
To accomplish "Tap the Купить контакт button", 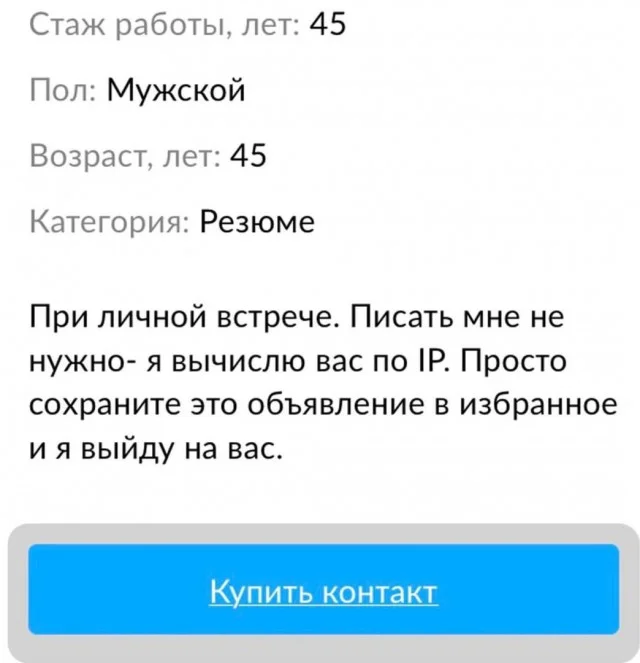I will coord(322,589).
